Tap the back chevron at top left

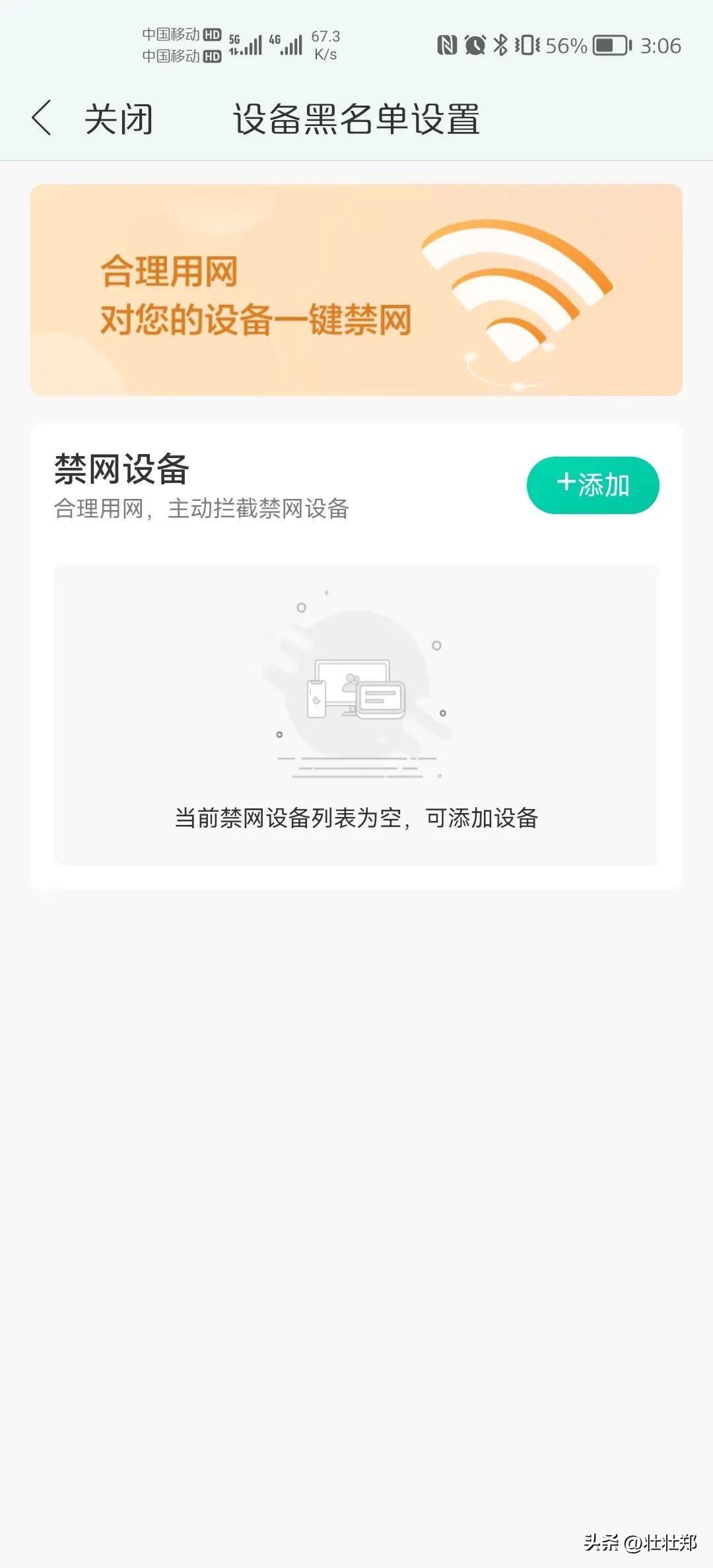coord(41,119)
